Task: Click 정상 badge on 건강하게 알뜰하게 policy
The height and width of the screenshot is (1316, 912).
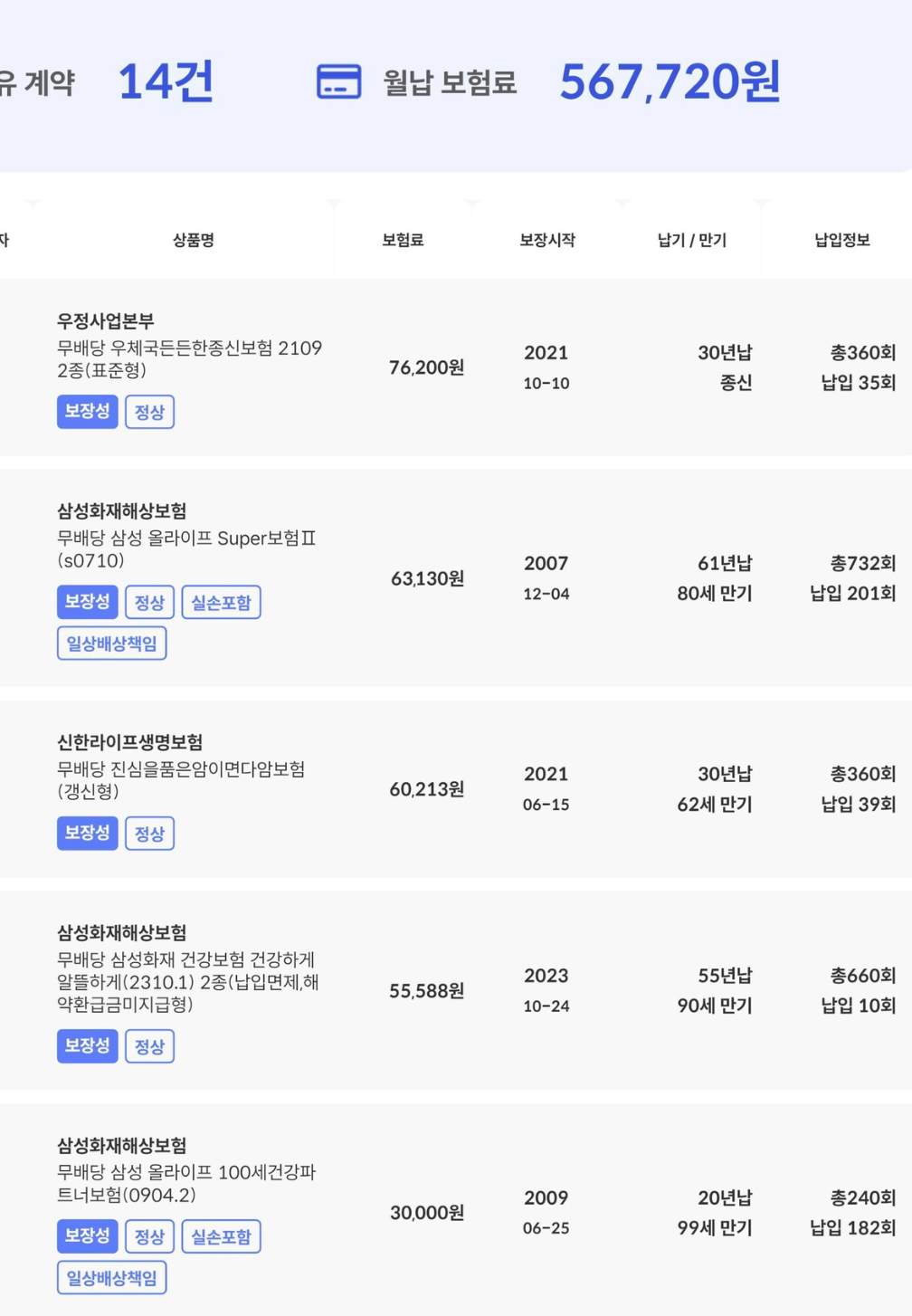Action: 149,1045
